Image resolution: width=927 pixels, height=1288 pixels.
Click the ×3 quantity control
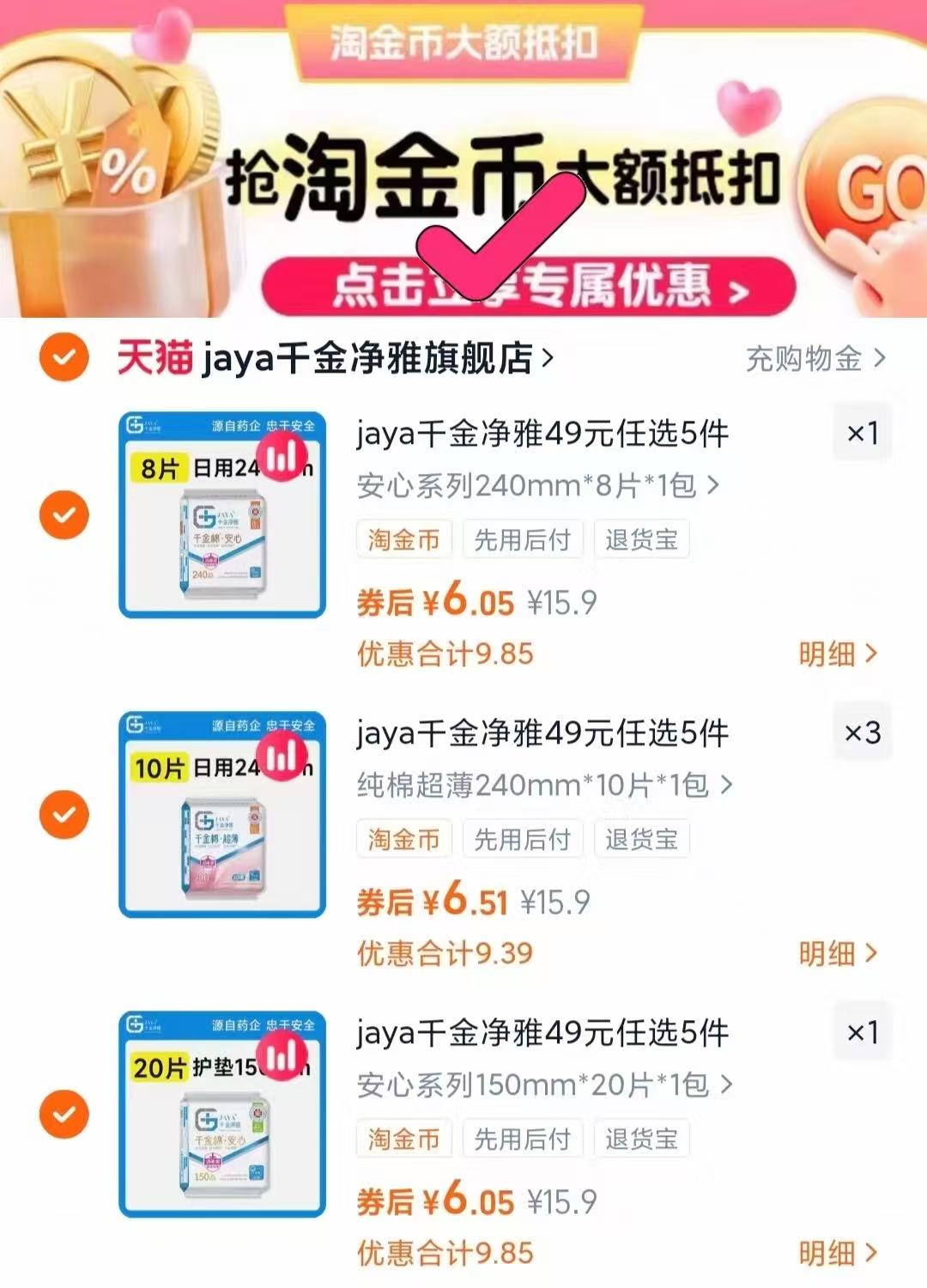point(861,732)
